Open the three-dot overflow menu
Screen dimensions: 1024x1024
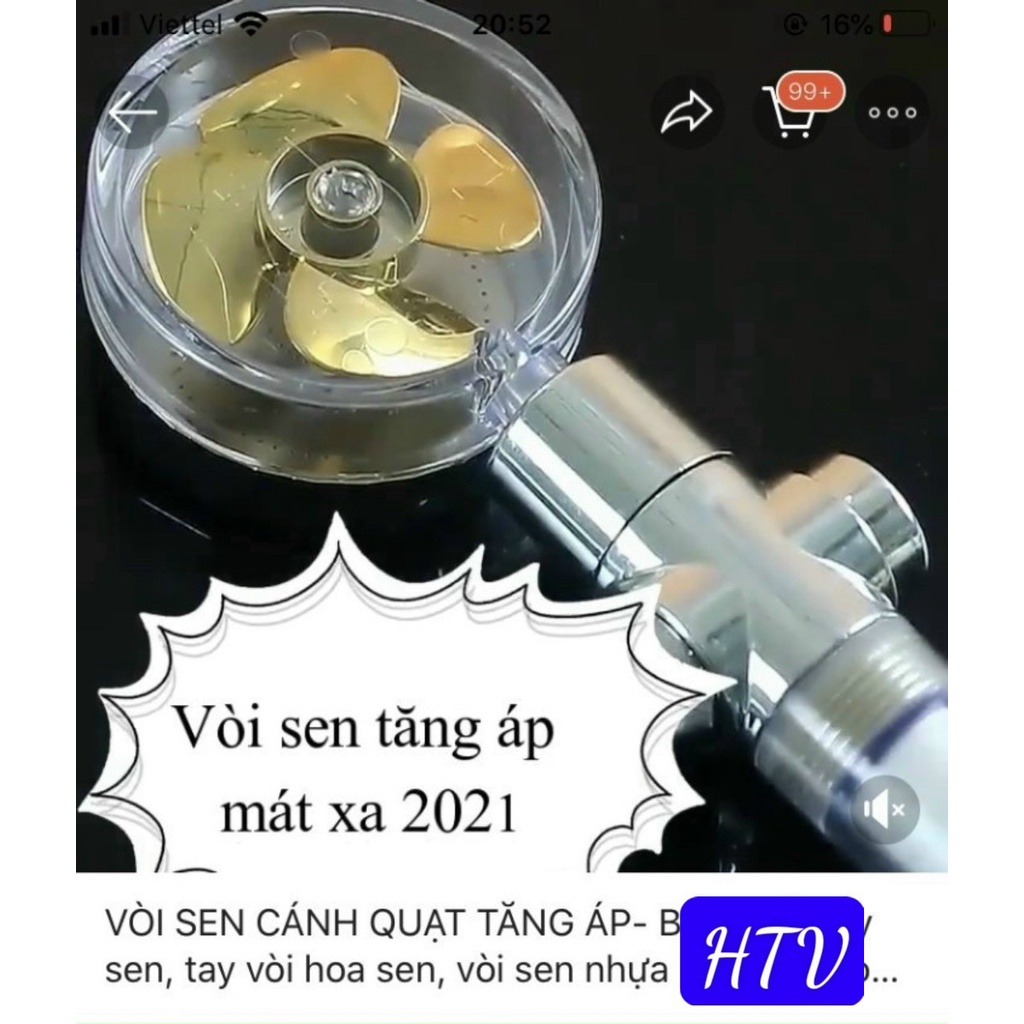(892, 113)
